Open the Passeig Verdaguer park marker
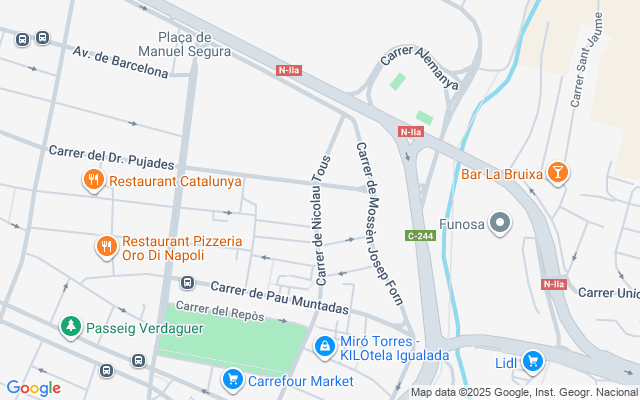The height and width of the screenshot is (400, 640). pos(71,327)
